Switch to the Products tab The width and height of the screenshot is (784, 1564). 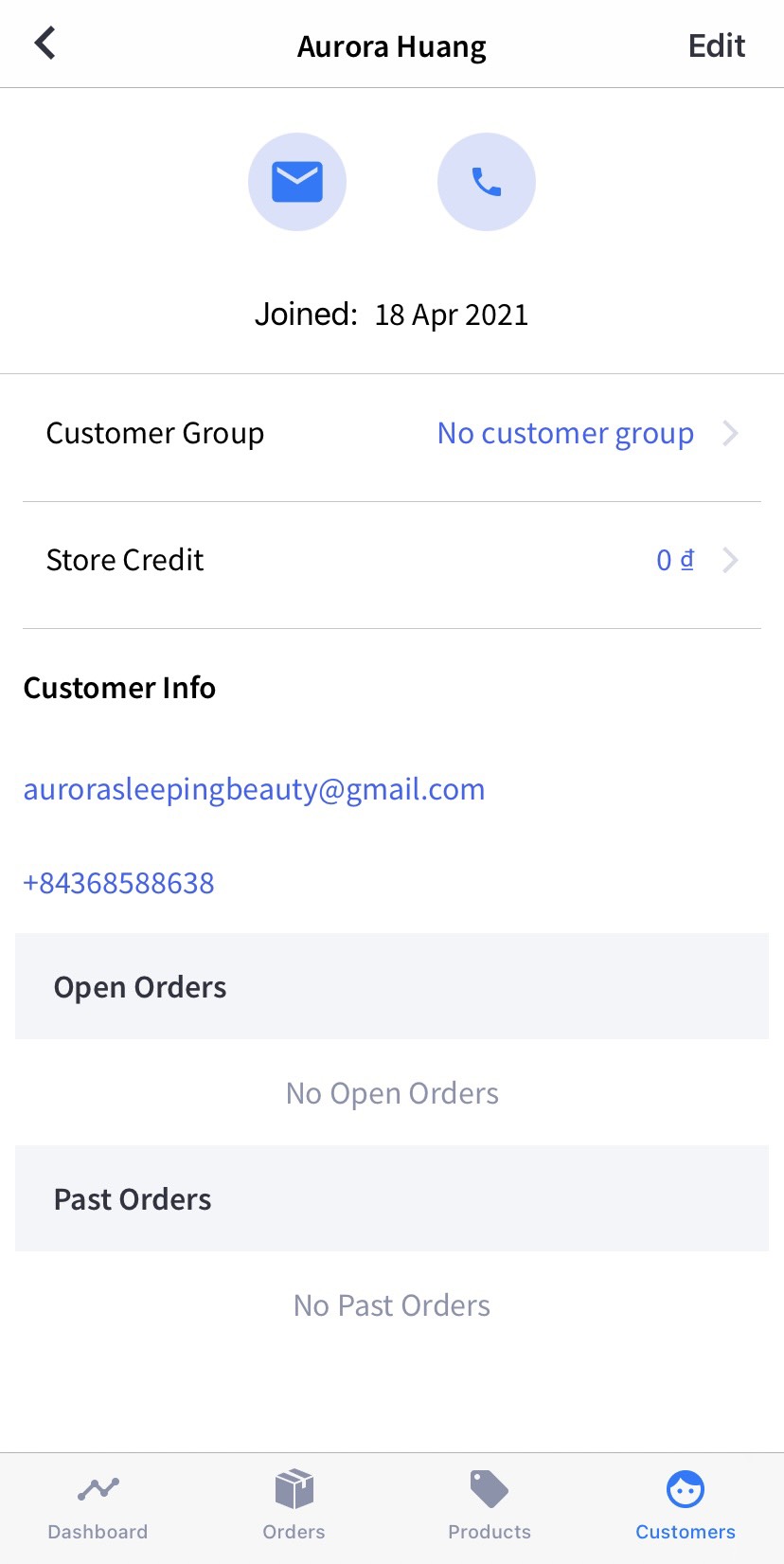490,1505
